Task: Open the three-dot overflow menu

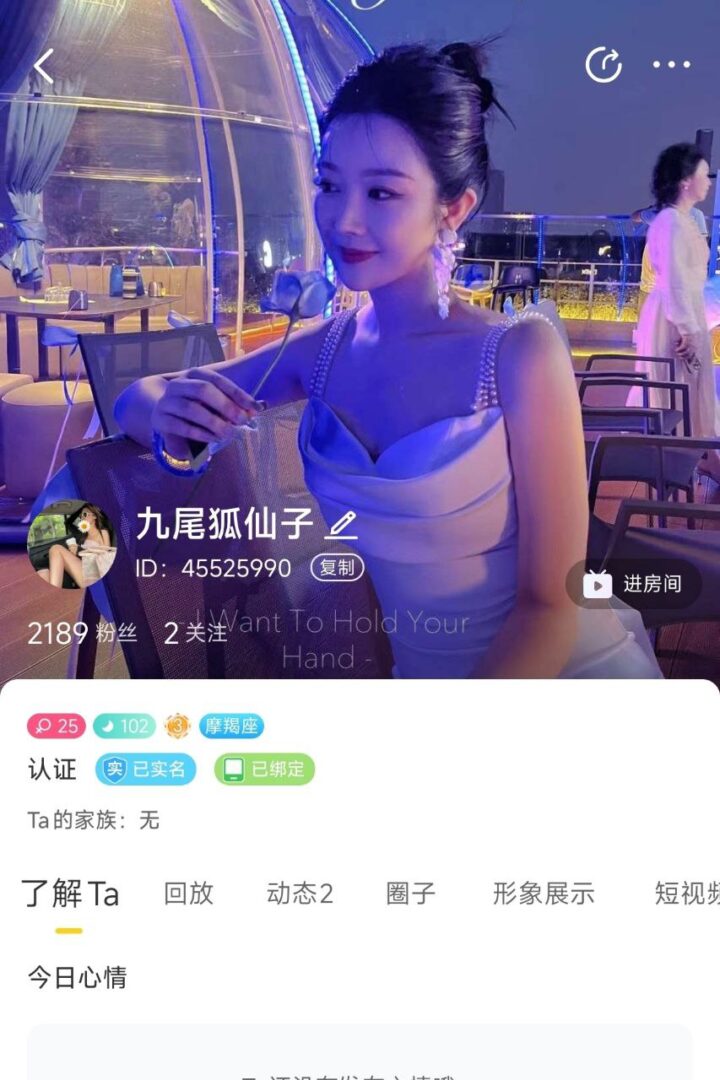Action: click(671, 65)
